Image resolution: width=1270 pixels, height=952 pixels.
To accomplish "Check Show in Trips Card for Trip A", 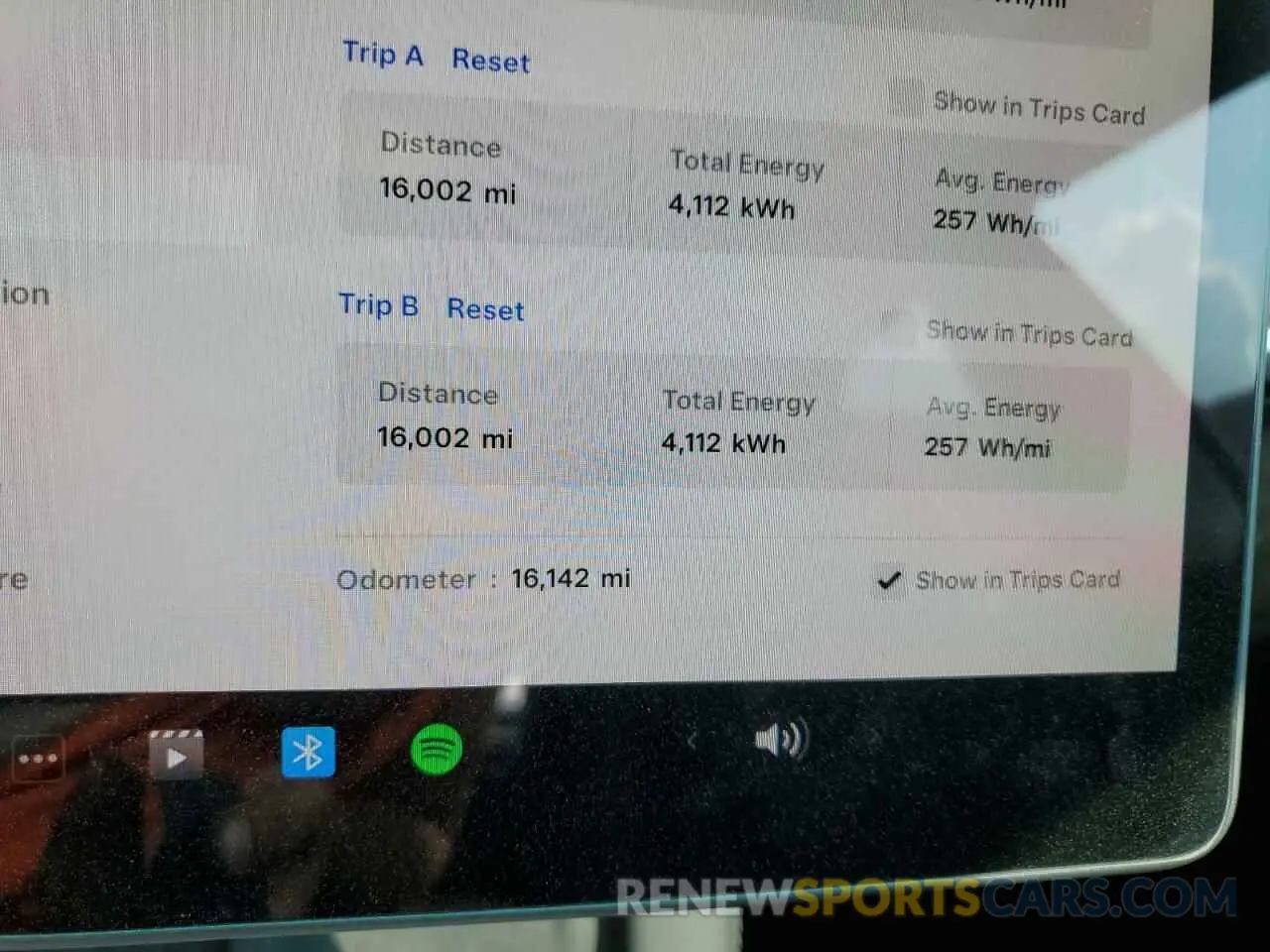I will tap(905, 97).
